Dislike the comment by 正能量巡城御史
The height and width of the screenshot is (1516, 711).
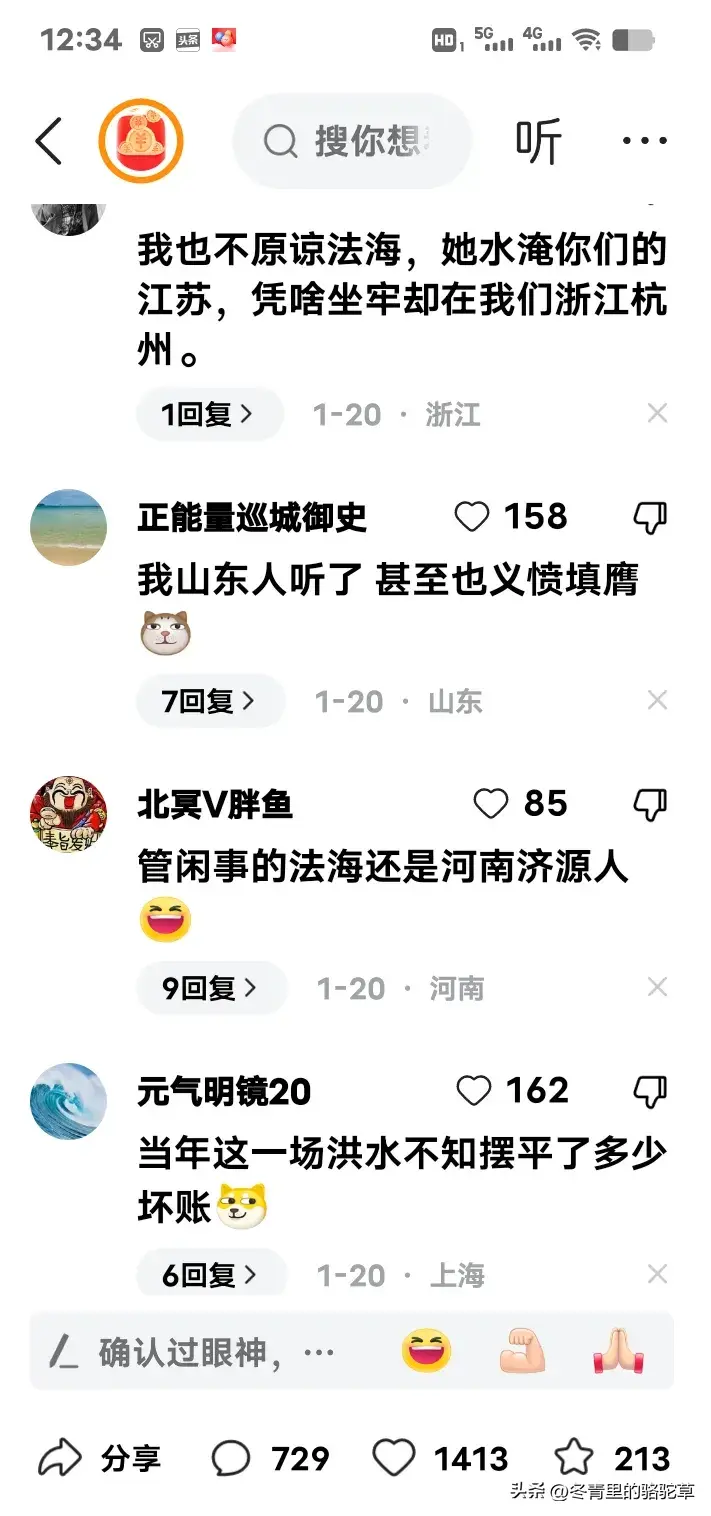(650, 517)
